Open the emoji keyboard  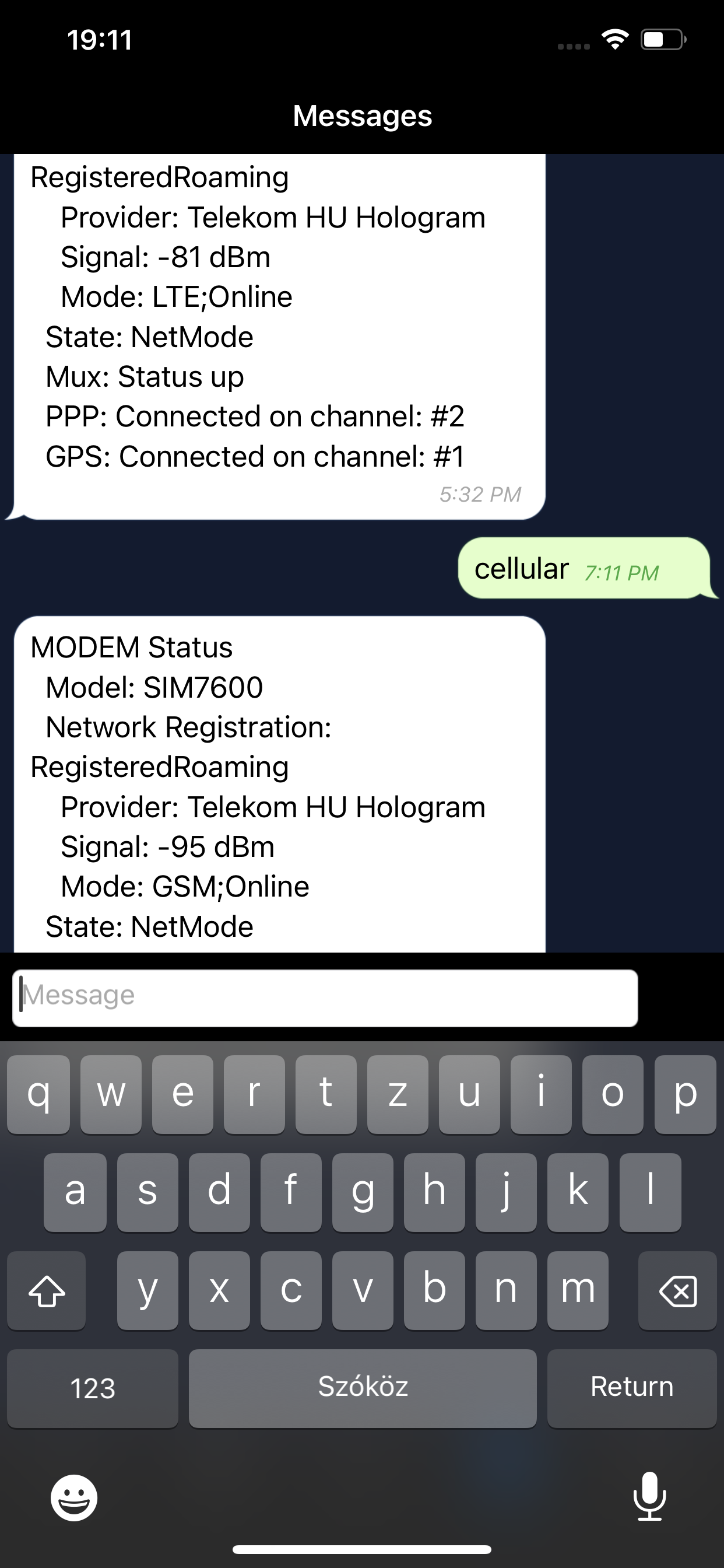tap(73, 1497)
